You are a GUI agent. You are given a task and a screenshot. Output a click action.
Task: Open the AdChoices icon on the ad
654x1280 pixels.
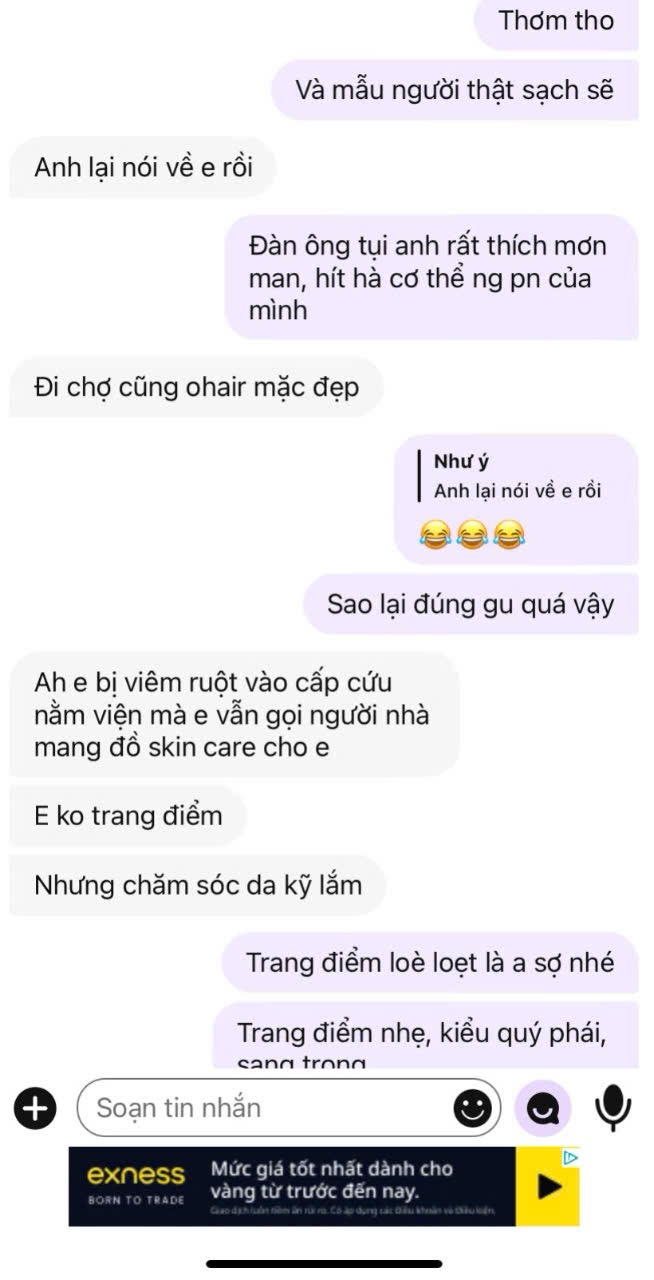pyautogui.click(x=570, y=1157)
